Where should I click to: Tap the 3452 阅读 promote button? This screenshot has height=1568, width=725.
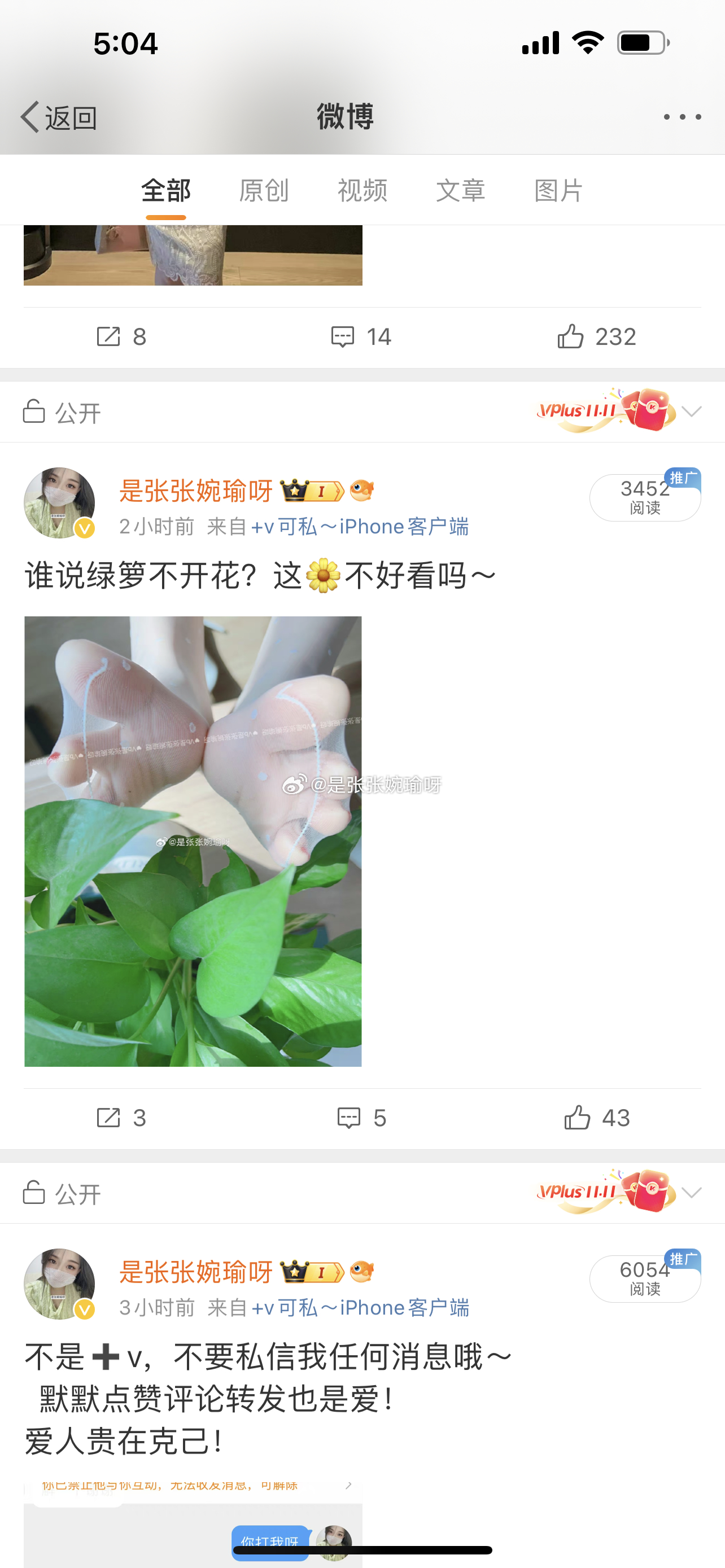pos(644,497)
